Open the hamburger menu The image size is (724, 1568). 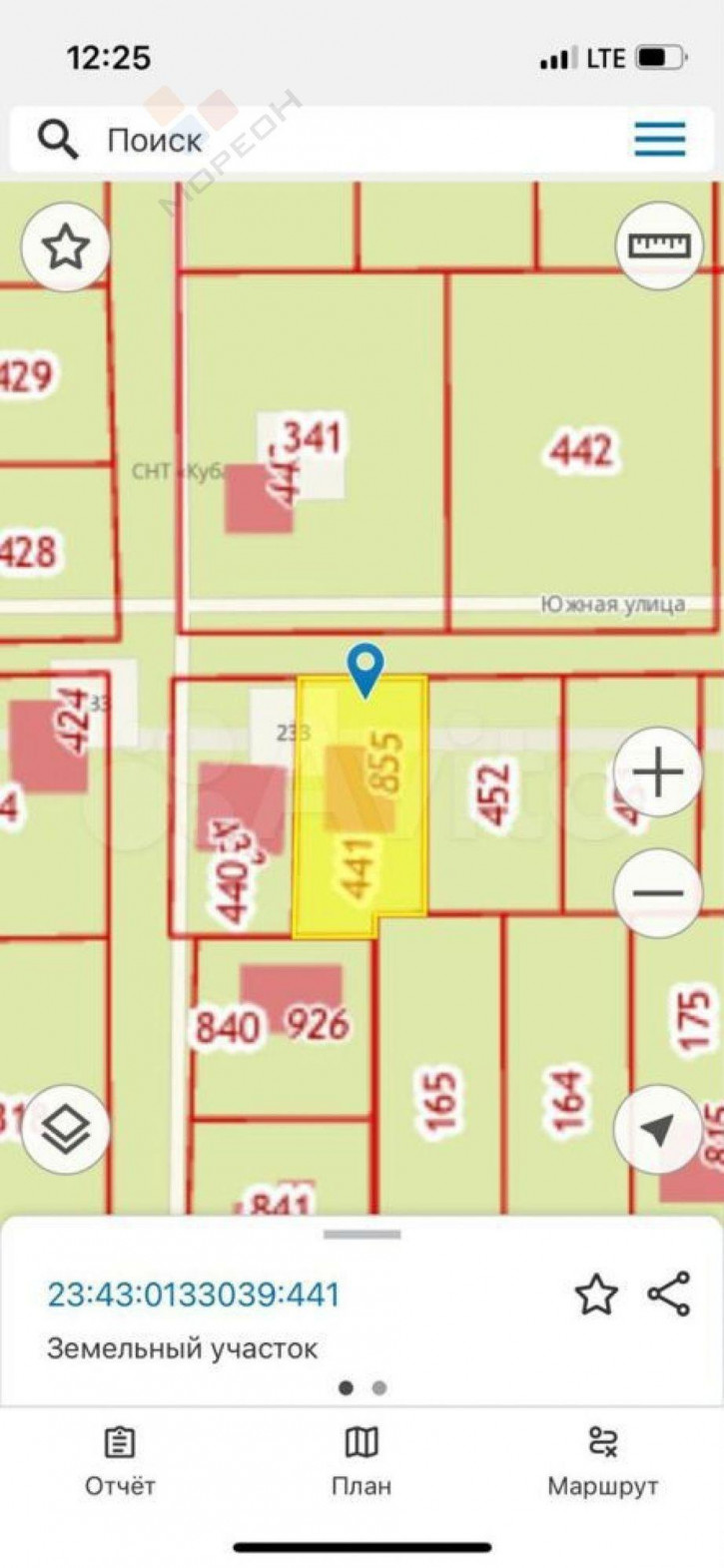point(660,139)
